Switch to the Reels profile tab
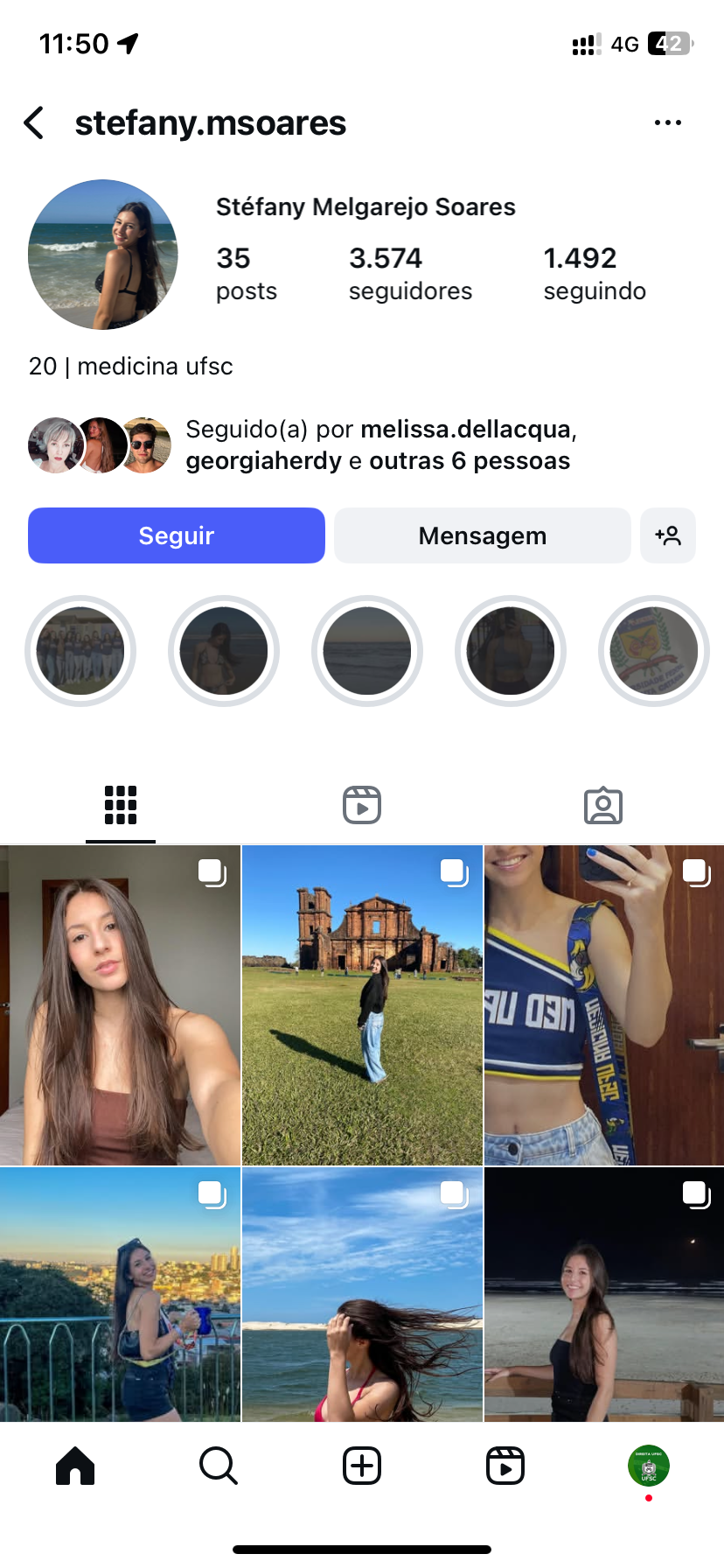The image size is (724, 1568). pos(362,805)
